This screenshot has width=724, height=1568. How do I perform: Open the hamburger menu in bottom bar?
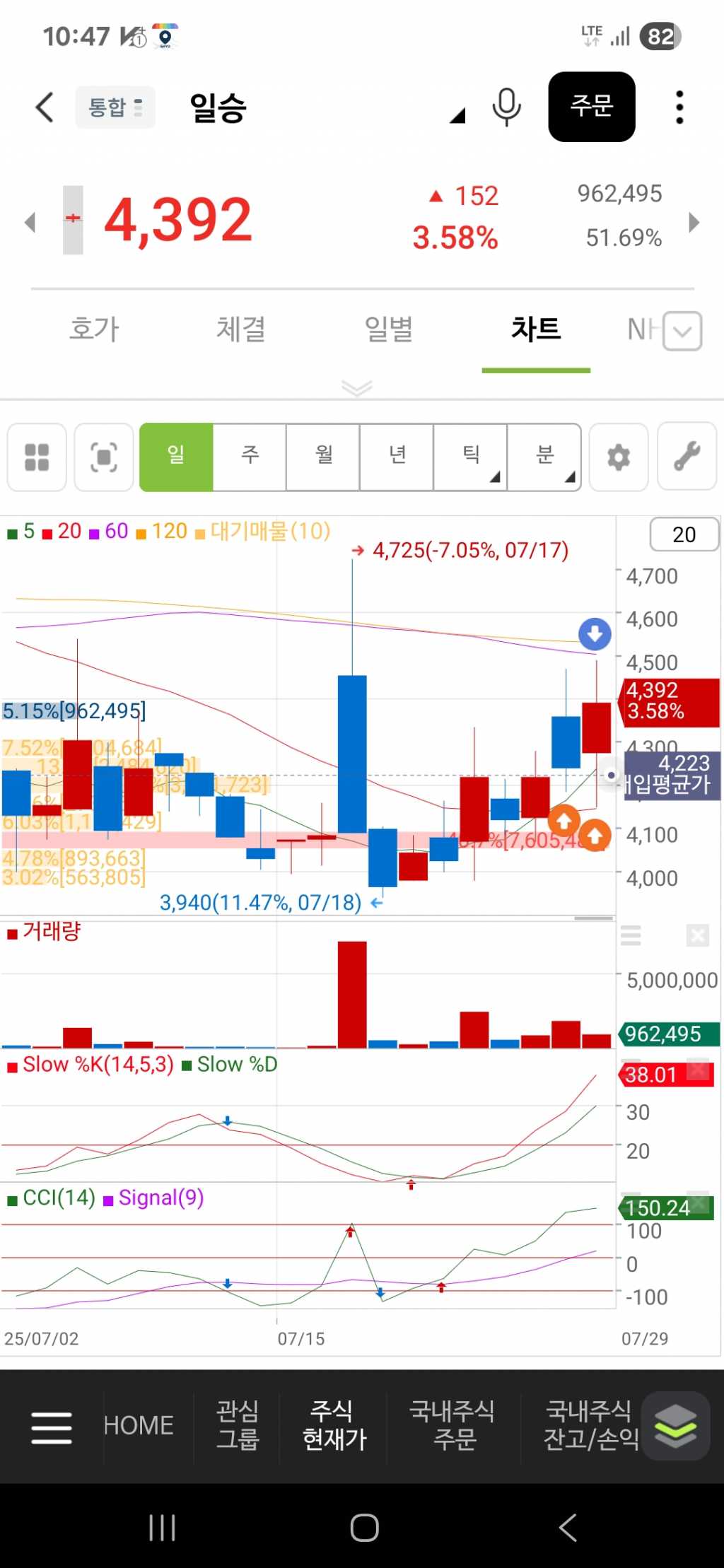tap(52, 1427)
